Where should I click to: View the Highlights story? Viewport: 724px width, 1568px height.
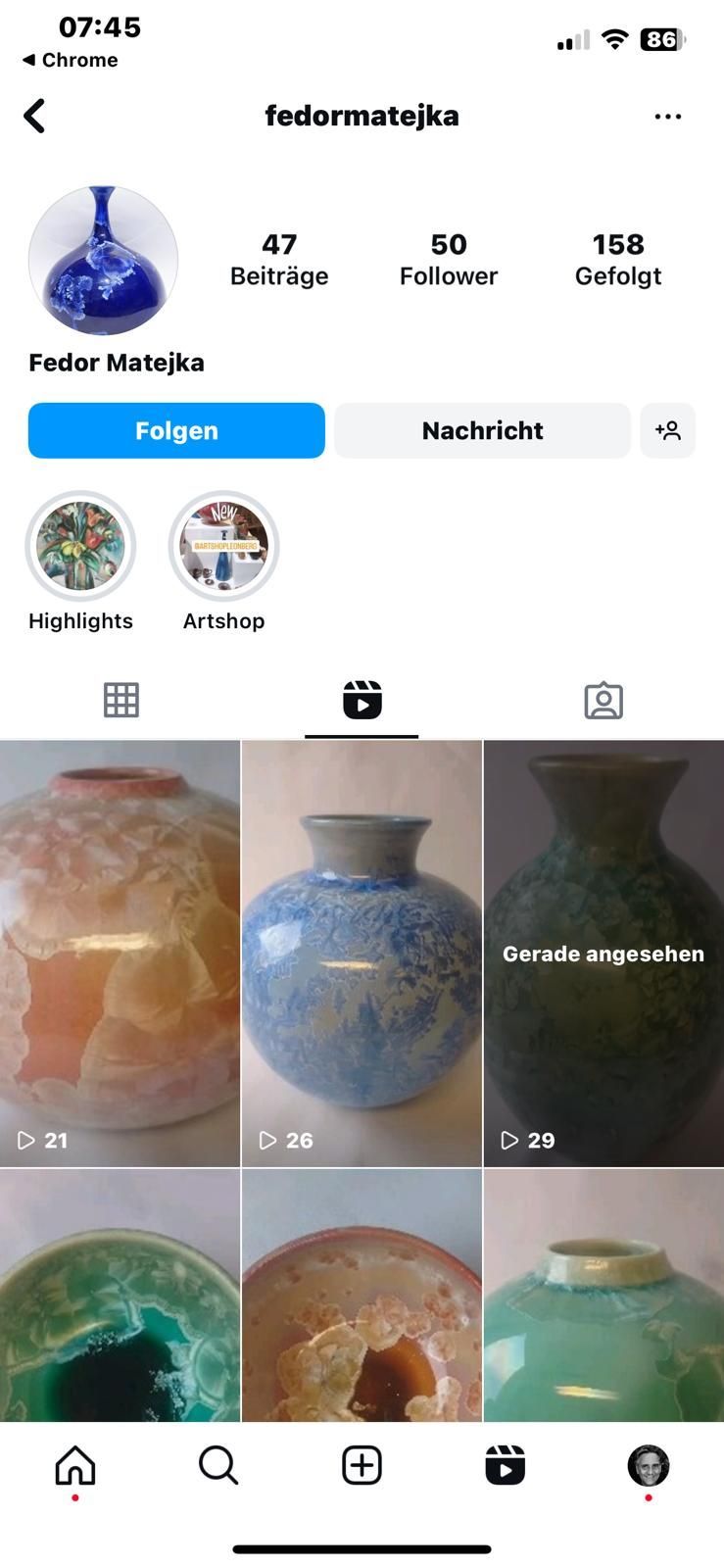(x=80, y=546)
